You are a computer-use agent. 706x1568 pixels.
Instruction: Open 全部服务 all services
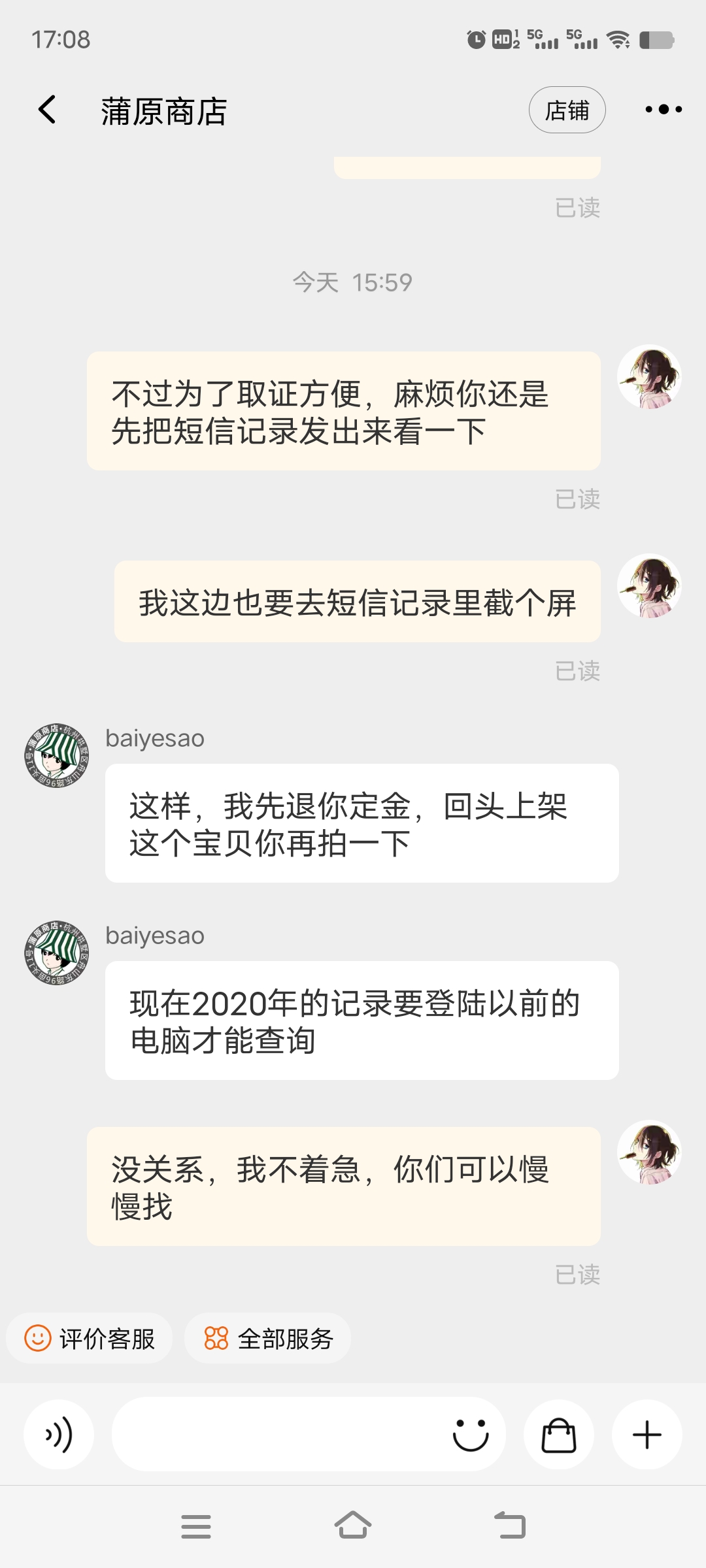[268, 1339]
